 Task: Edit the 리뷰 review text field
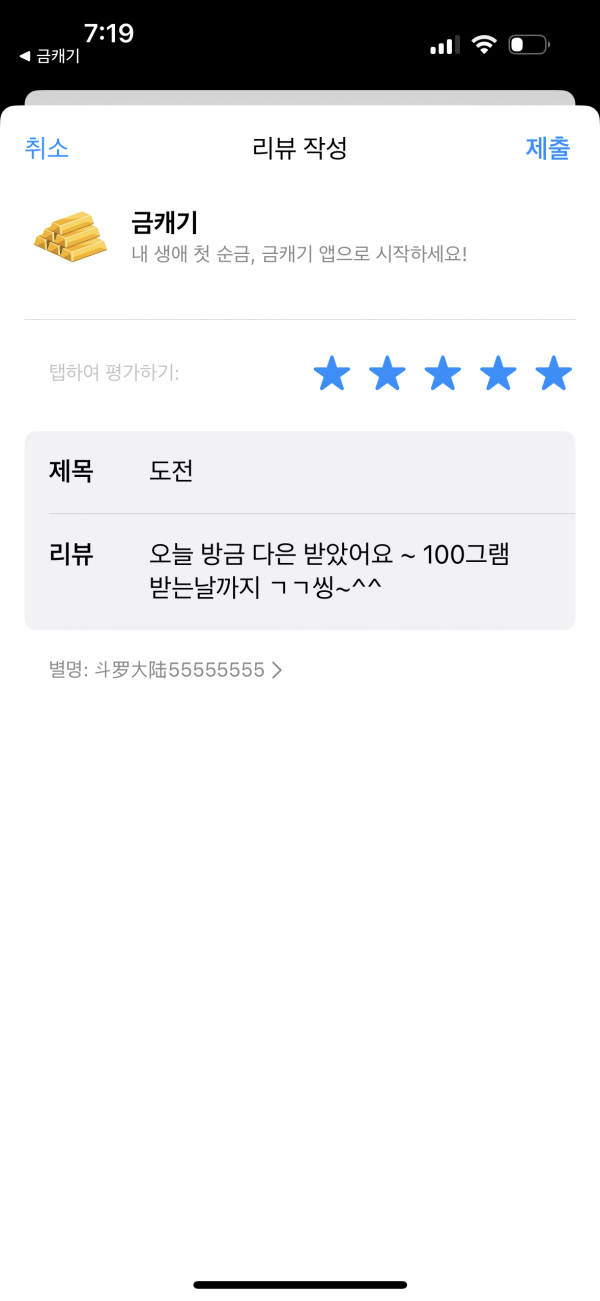pos(300,572)
